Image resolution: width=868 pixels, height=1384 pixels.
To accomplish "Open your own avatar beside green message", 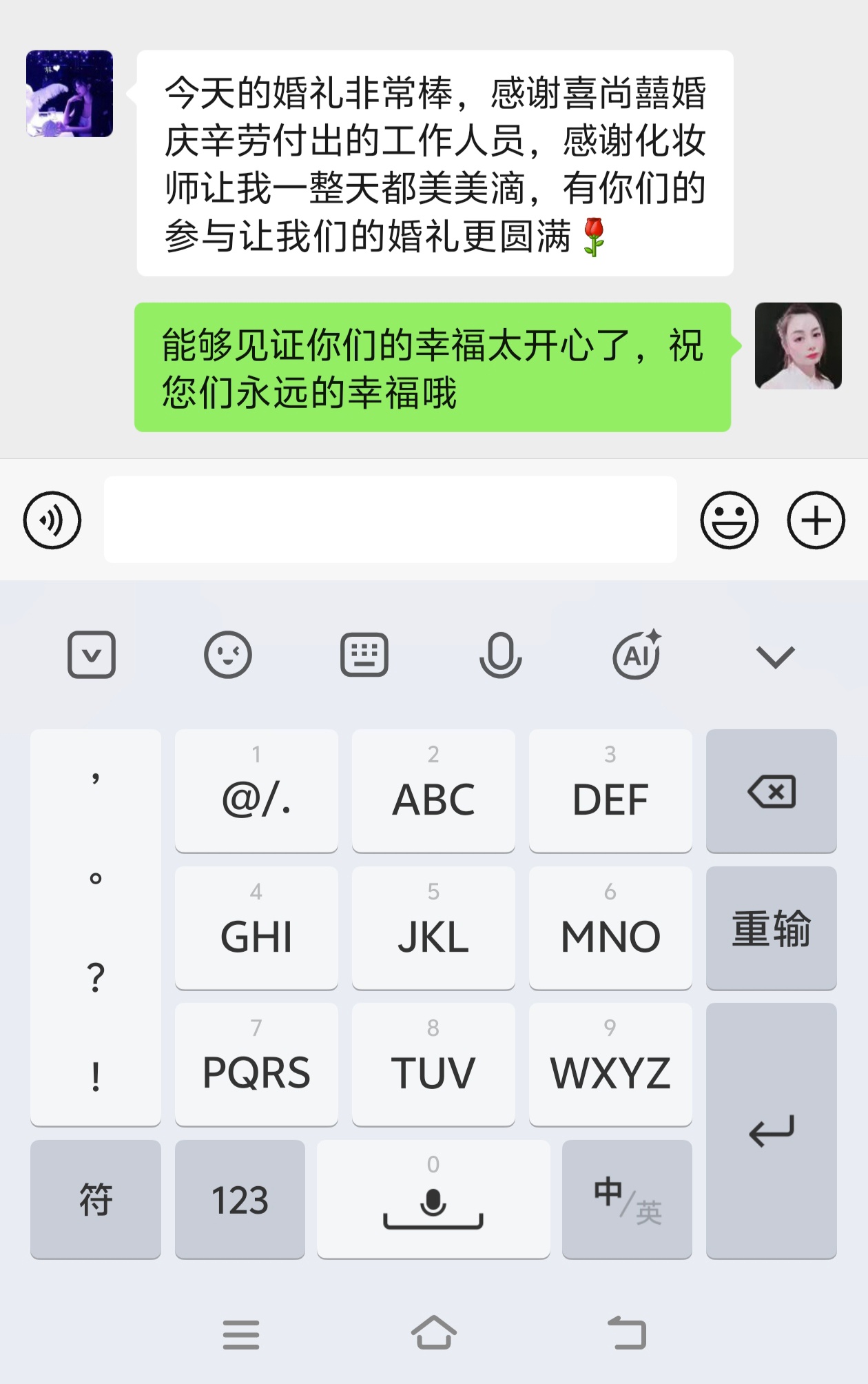I will [798, 346].
